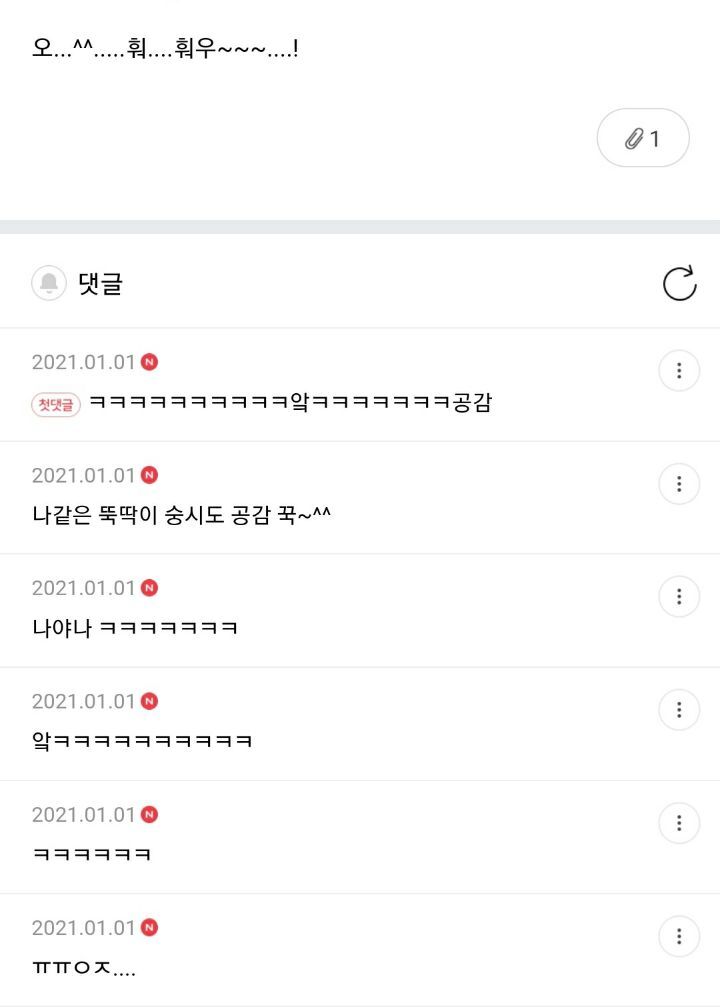Open more options for the ㅠㅠㅇㅈ comment
The width and height of the screenshot is (720, 1007).
[x=679, y=936]
